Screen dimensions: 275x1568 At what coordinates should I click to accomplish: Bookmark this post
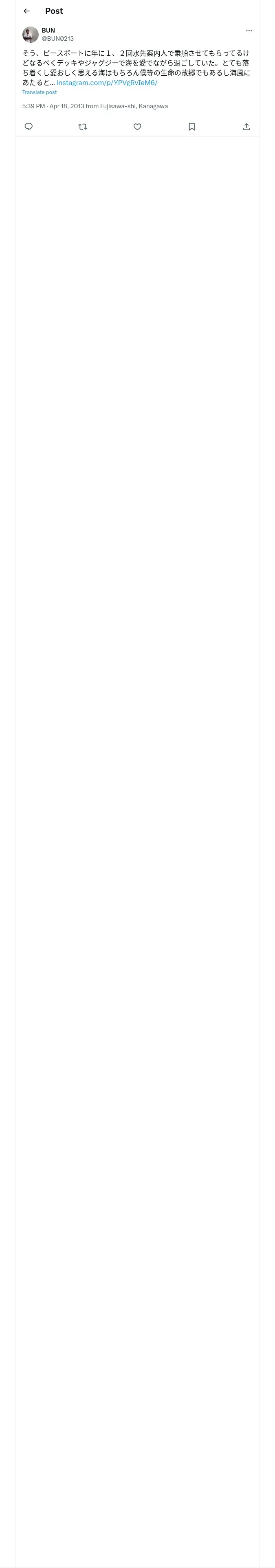click(x=192, y=127)
